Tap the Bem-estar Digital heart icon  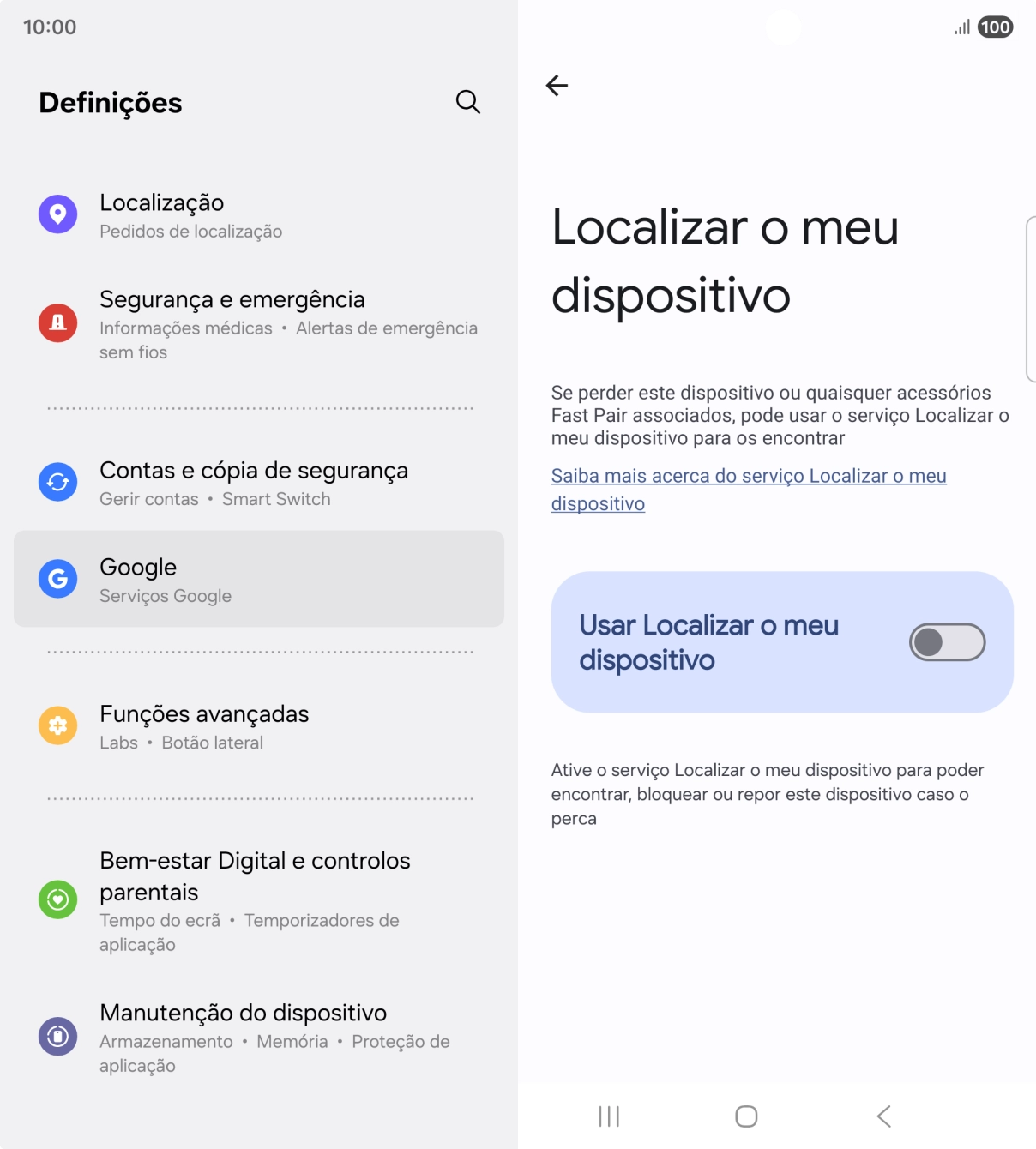[57, 900]
